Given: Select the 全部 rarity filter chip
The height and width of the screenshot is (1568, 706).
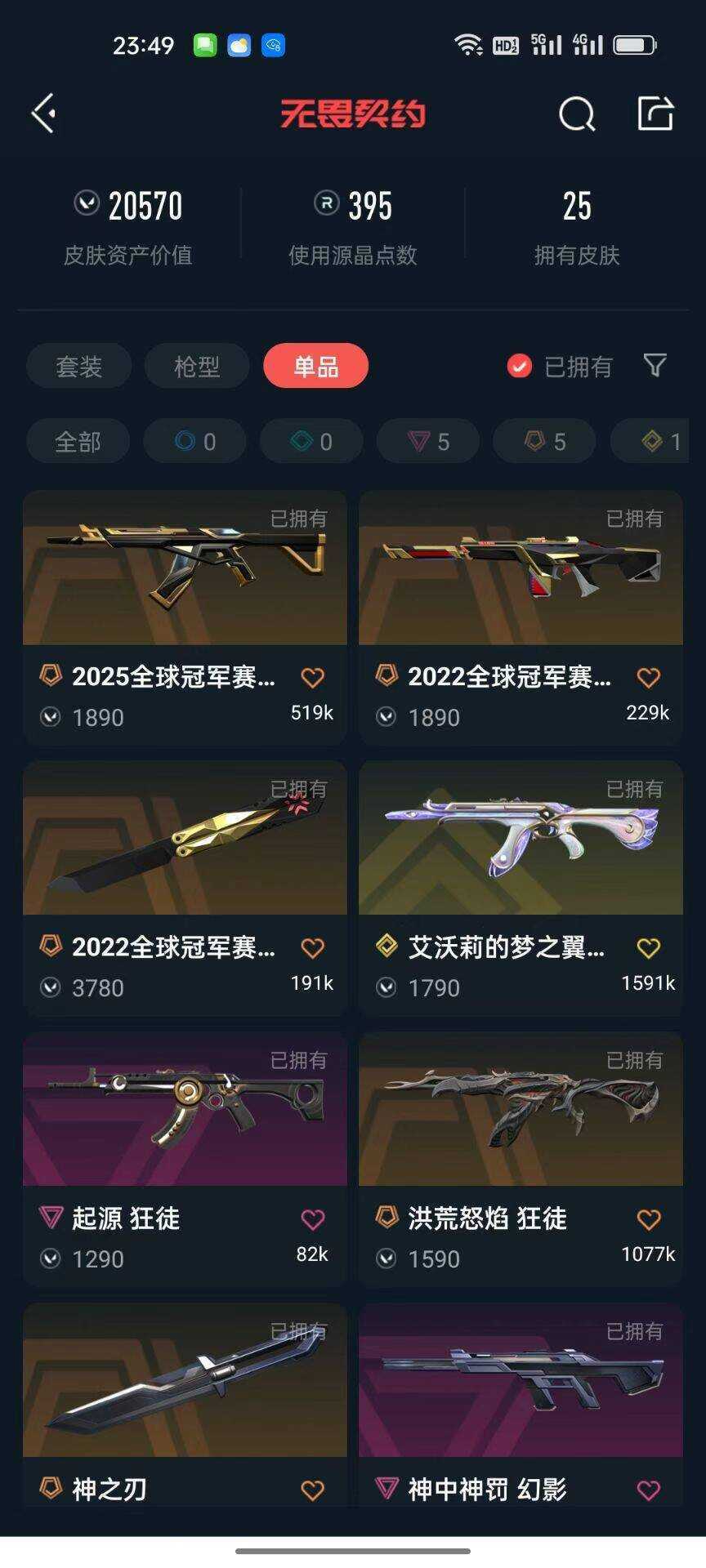Looking at the screenshot, I should (x=78, y=441).
